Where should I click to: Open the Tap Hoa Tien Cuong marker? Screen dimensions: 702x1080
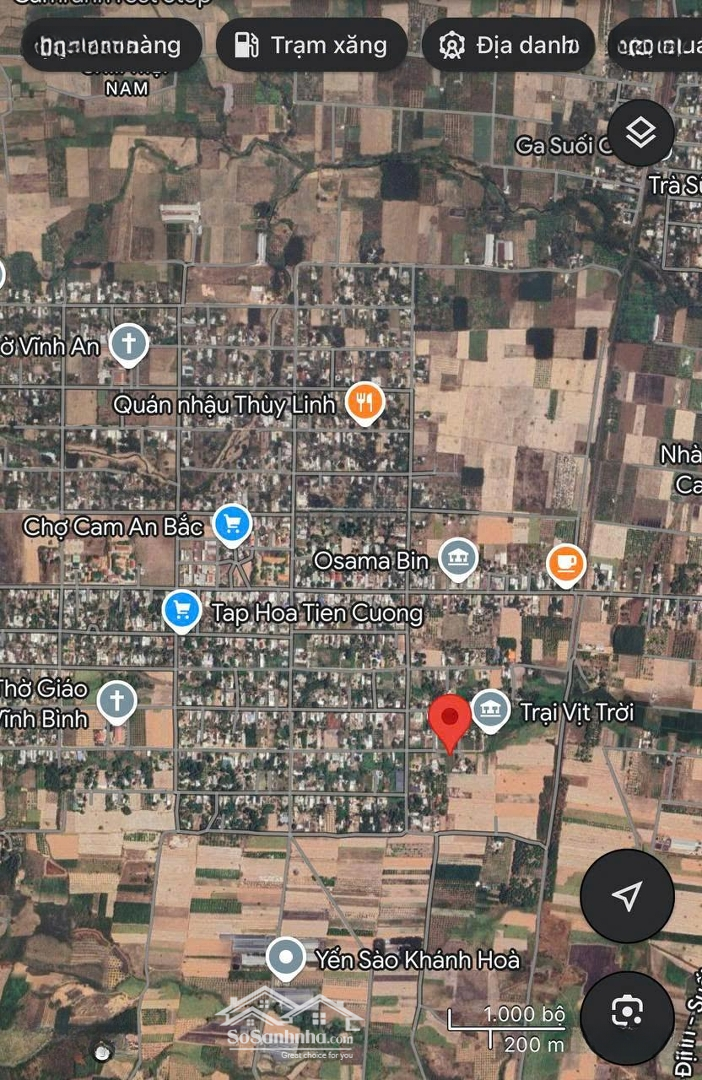pos(182,610)
